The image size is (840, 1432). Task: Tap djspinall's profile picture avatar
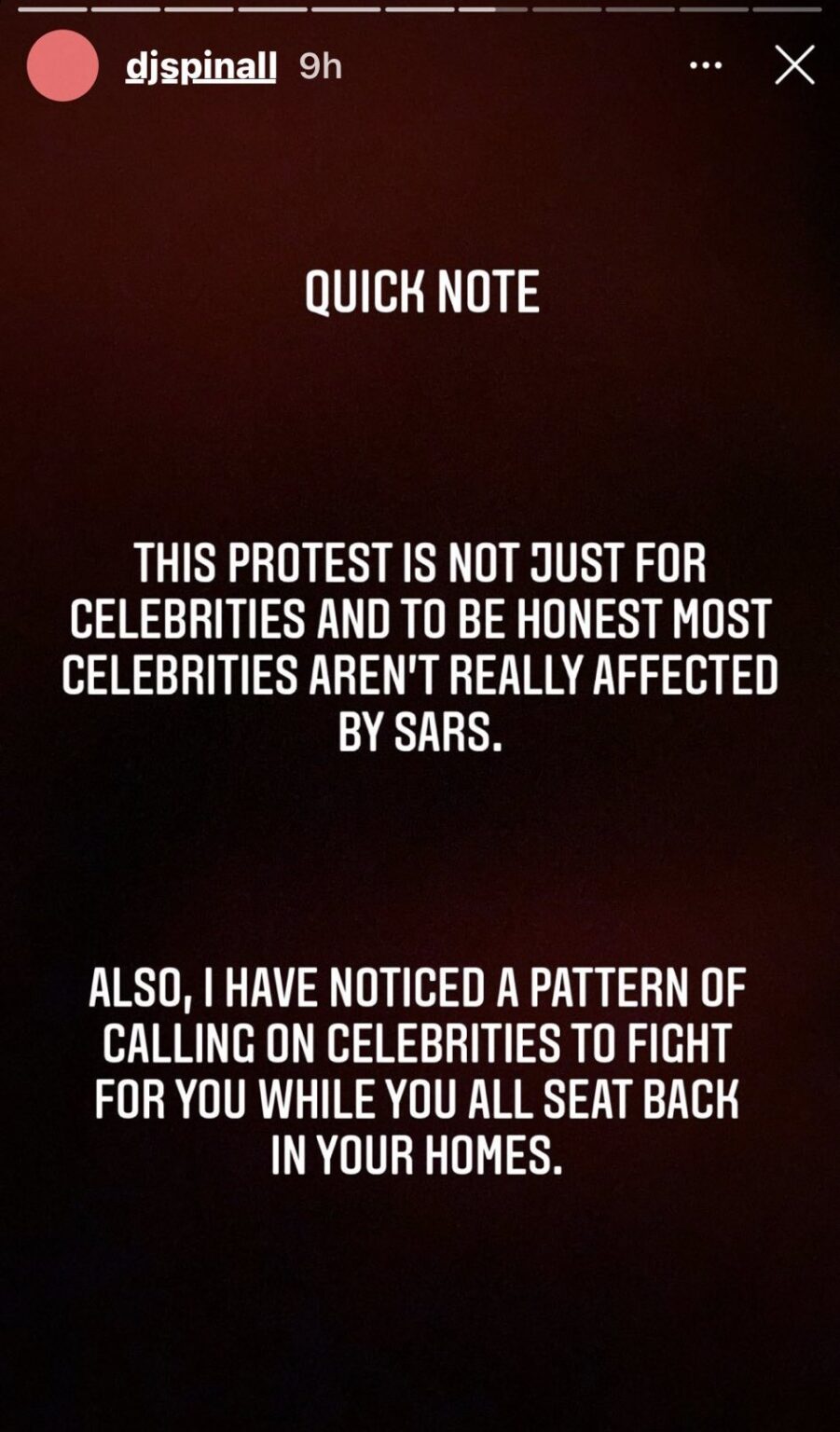tap(62, 66)
